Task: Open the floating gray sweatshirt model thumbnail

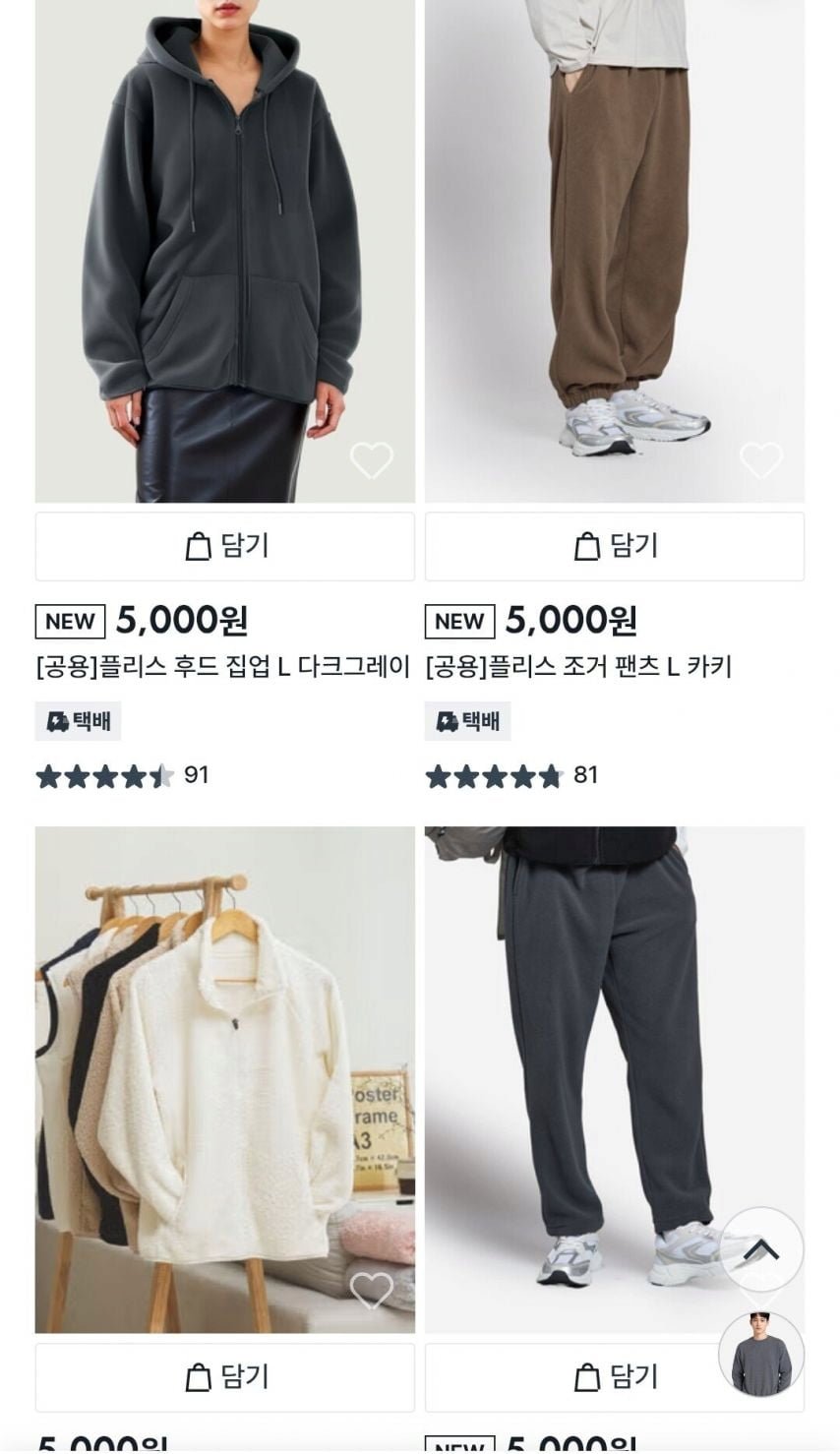Action: tap(761, 1354)
